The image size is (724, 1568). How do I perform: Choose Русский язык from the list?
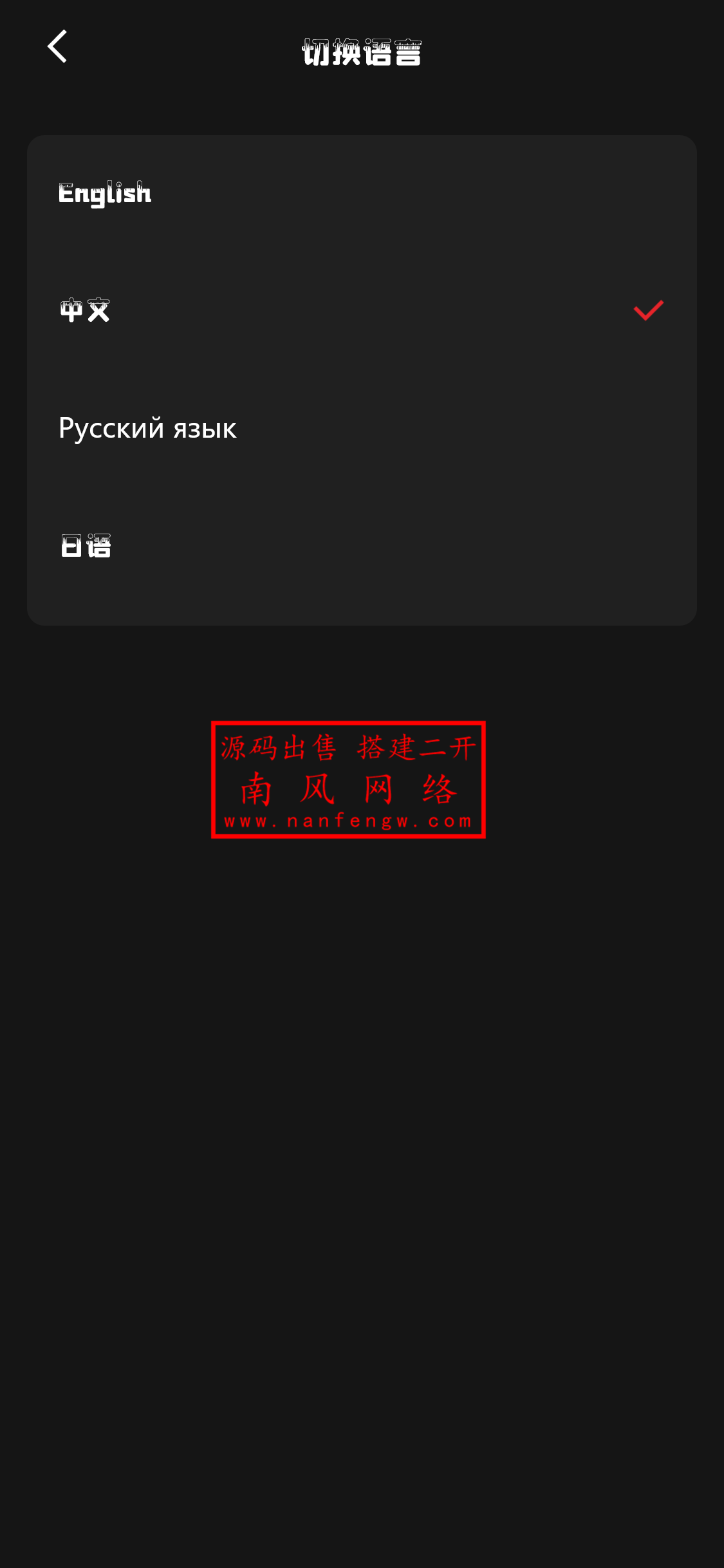149,428
